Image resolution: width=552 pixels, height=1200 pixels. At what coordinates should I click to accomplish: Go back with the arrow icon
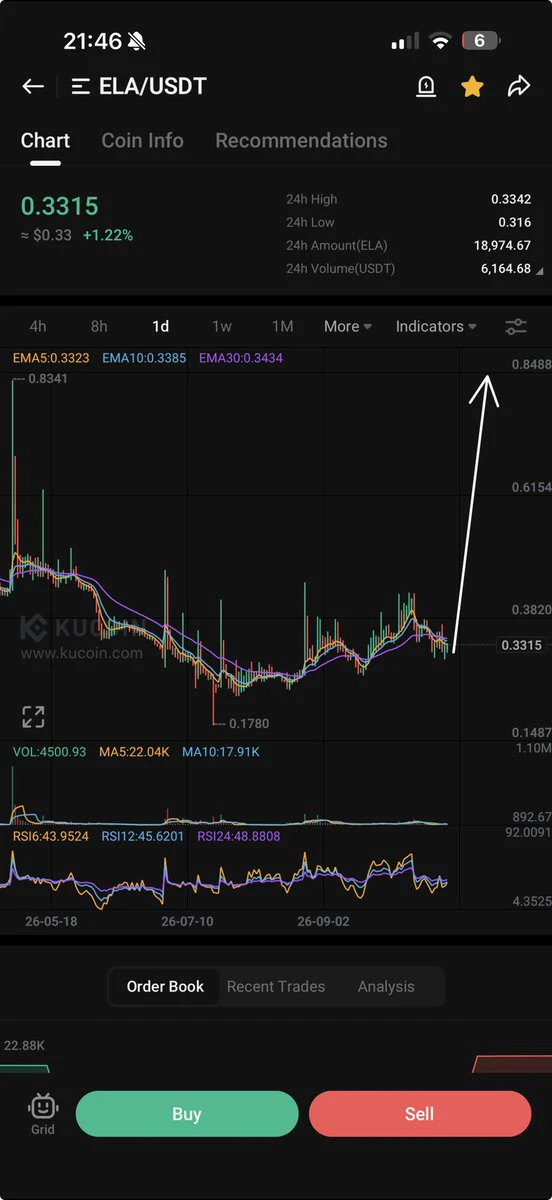(x=33, y=87)
